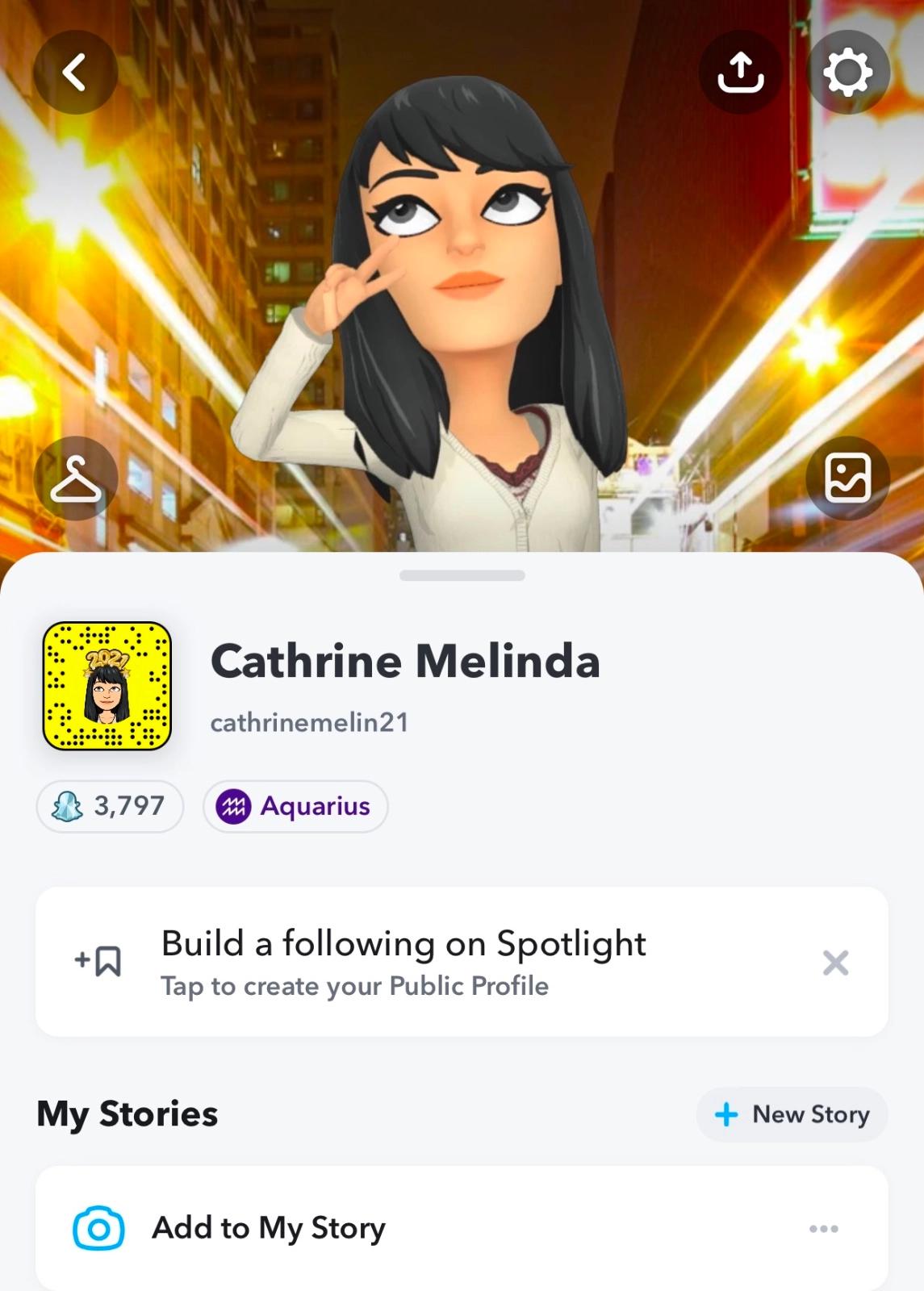This screenshot has width=924, height=1291.
Task: Open the Snapcode with avatar
Action: click(107, 686)
